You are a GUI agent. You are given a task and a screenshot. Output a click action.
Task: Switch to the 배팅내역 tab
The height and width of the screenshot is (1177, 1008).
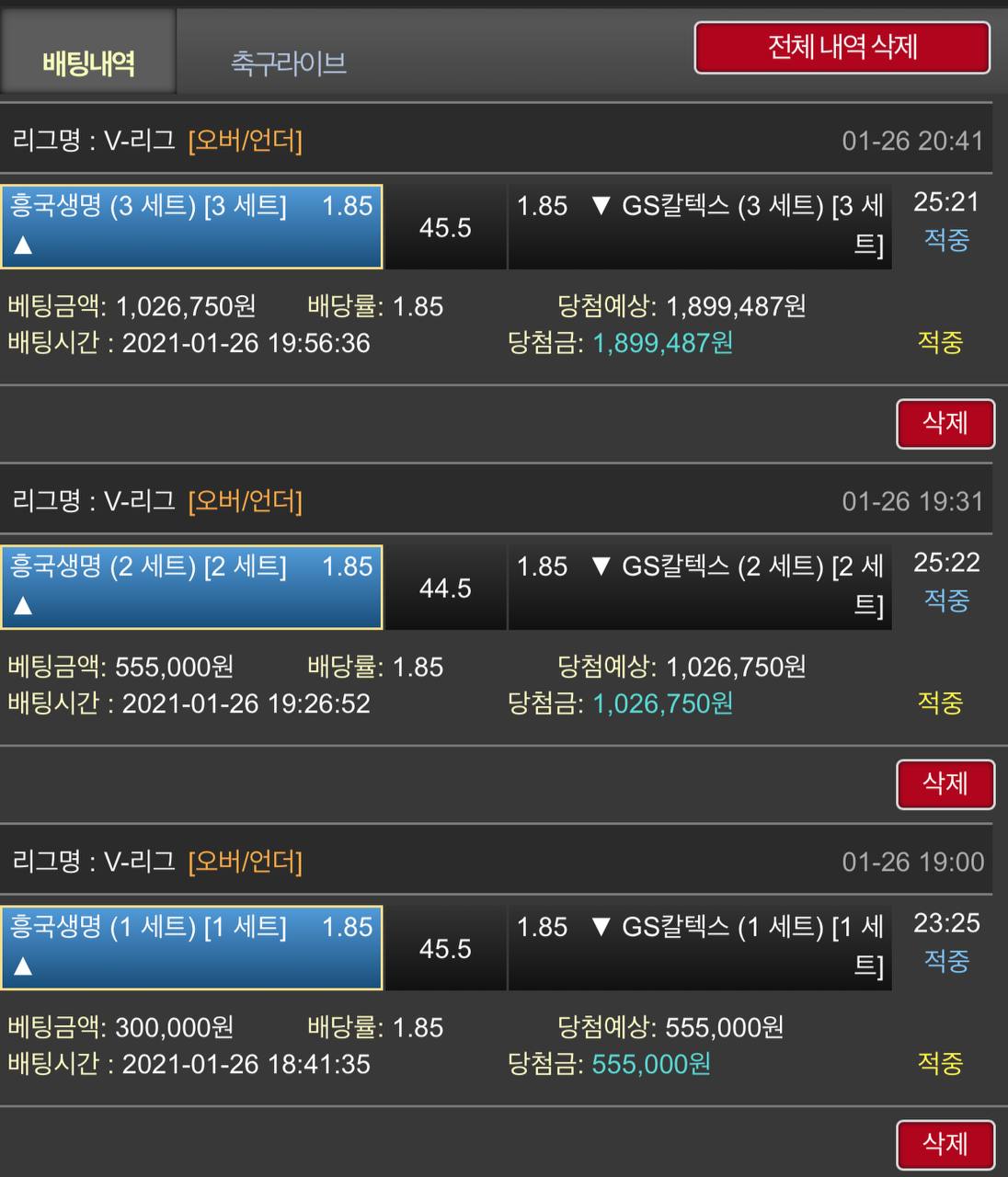(x=88, y=63)
